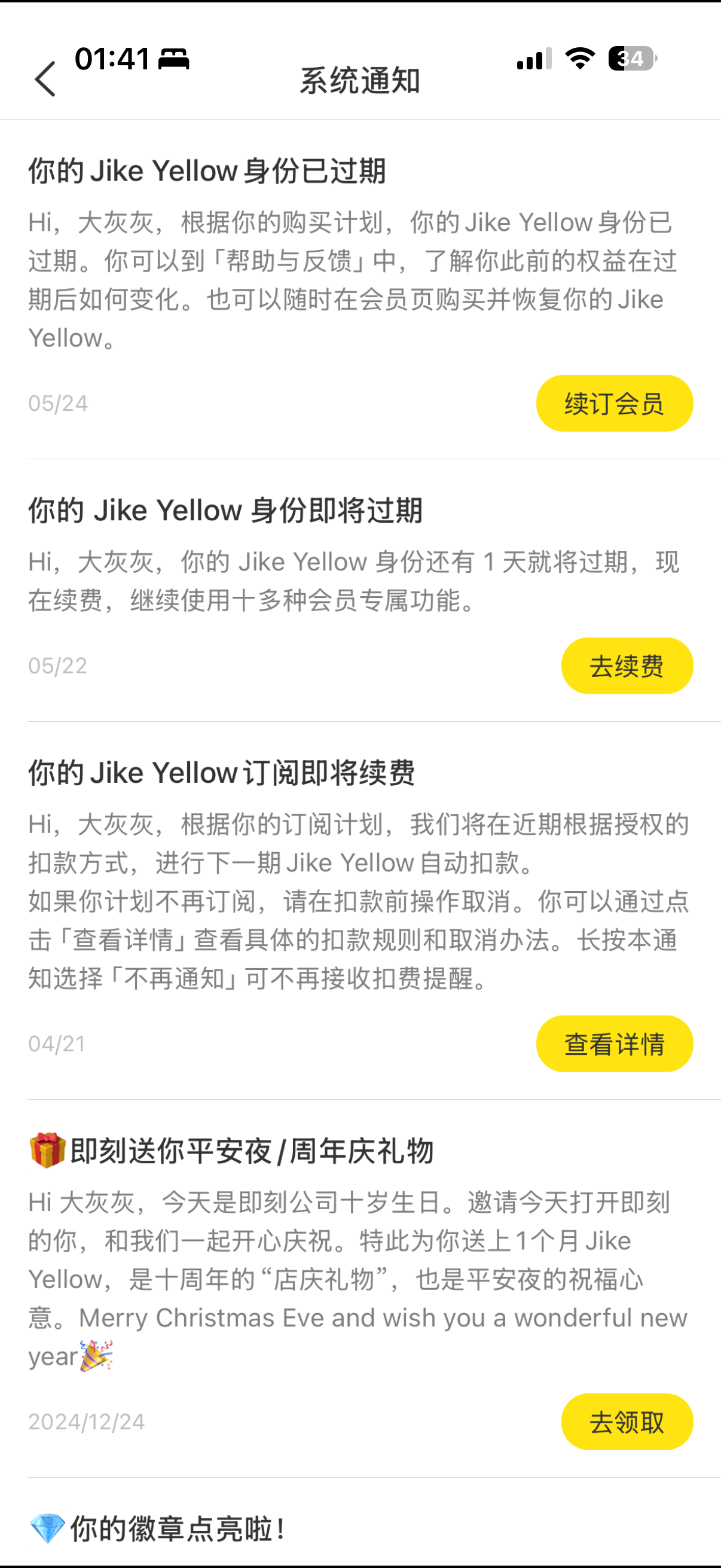Tap 去续费 to renew Jike Yellow
Image resolution: width=721 pixels, height=1568 pixels.
coord(627,666)
